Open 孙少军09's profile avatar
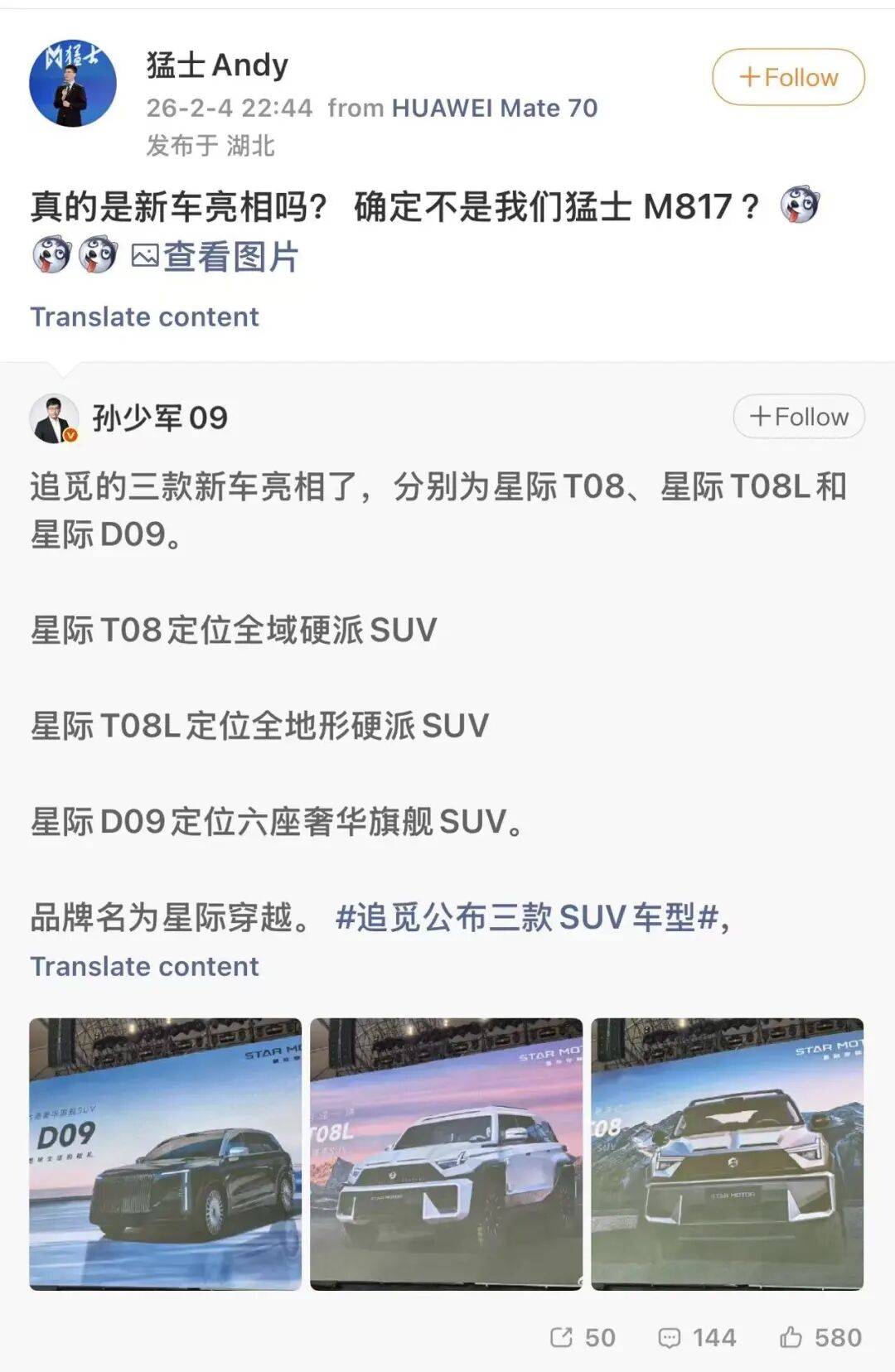Screen dimensions: 895x1372 [54, 418]
